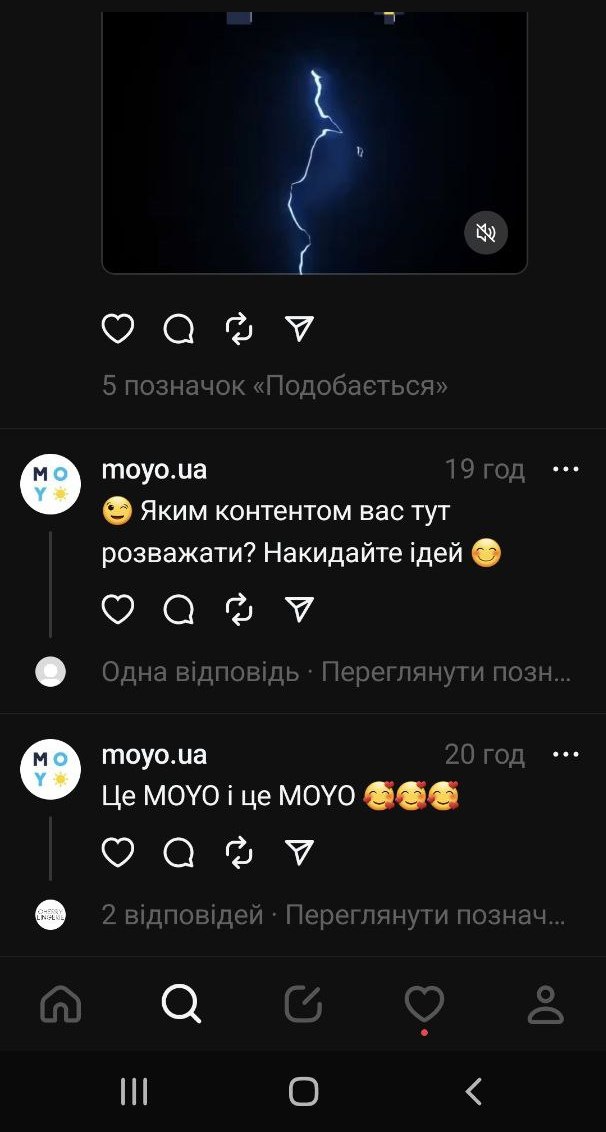Repost the 'Яким контентом' post
The height and width of the screenshot is (1132, 606).
coord(239,609)
